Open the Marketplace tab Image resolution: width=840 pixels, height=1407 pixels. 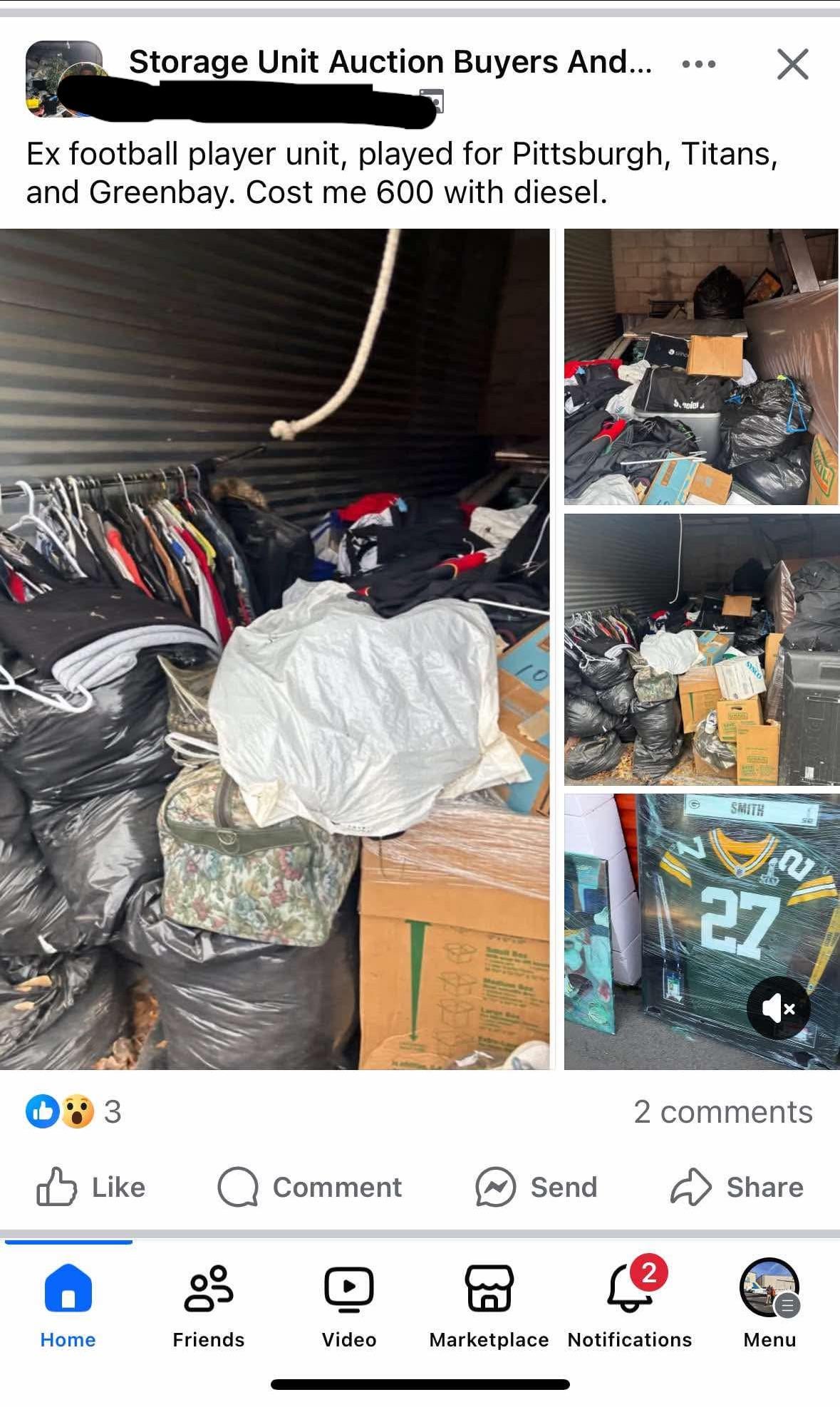pos(489,1305)
